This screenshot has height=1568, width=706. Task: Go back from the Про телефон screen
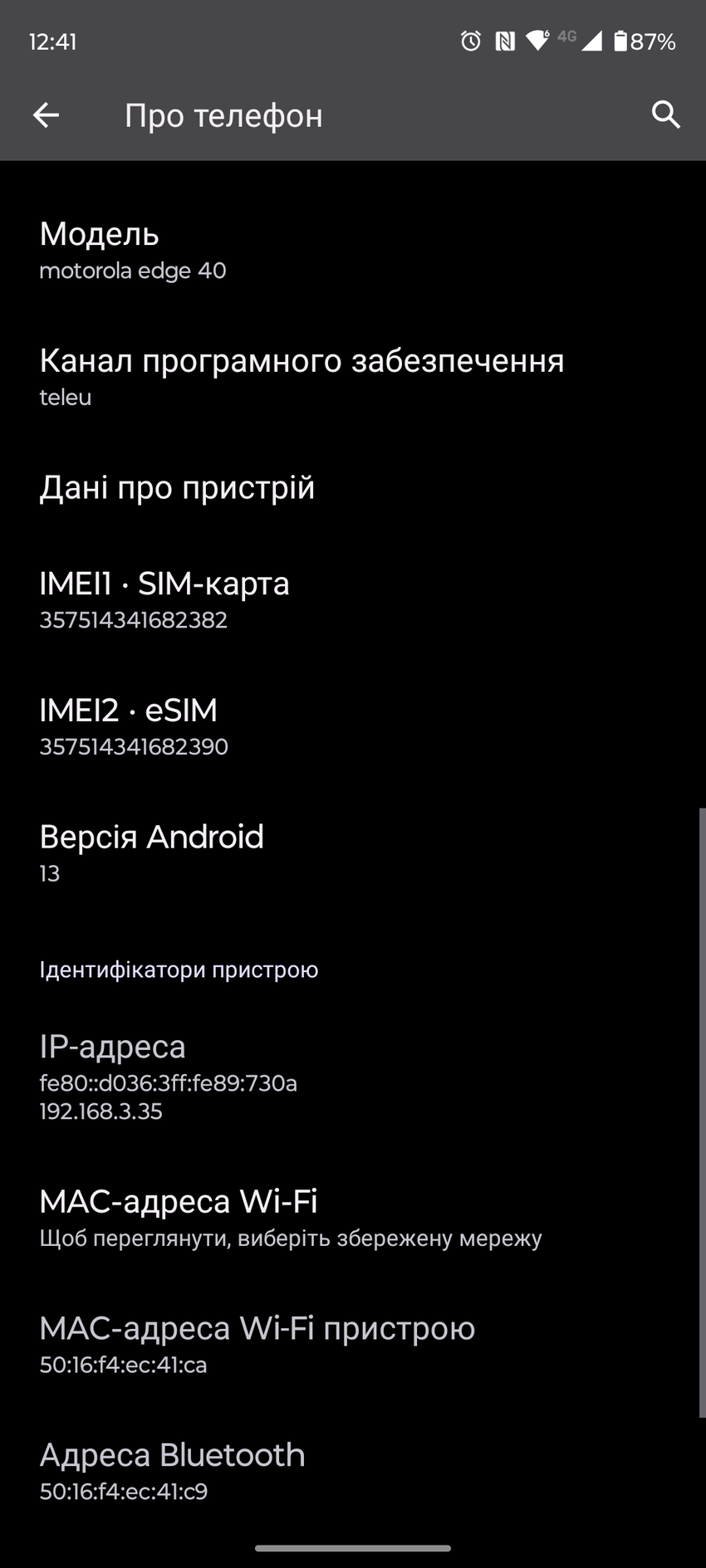(46, 115)
